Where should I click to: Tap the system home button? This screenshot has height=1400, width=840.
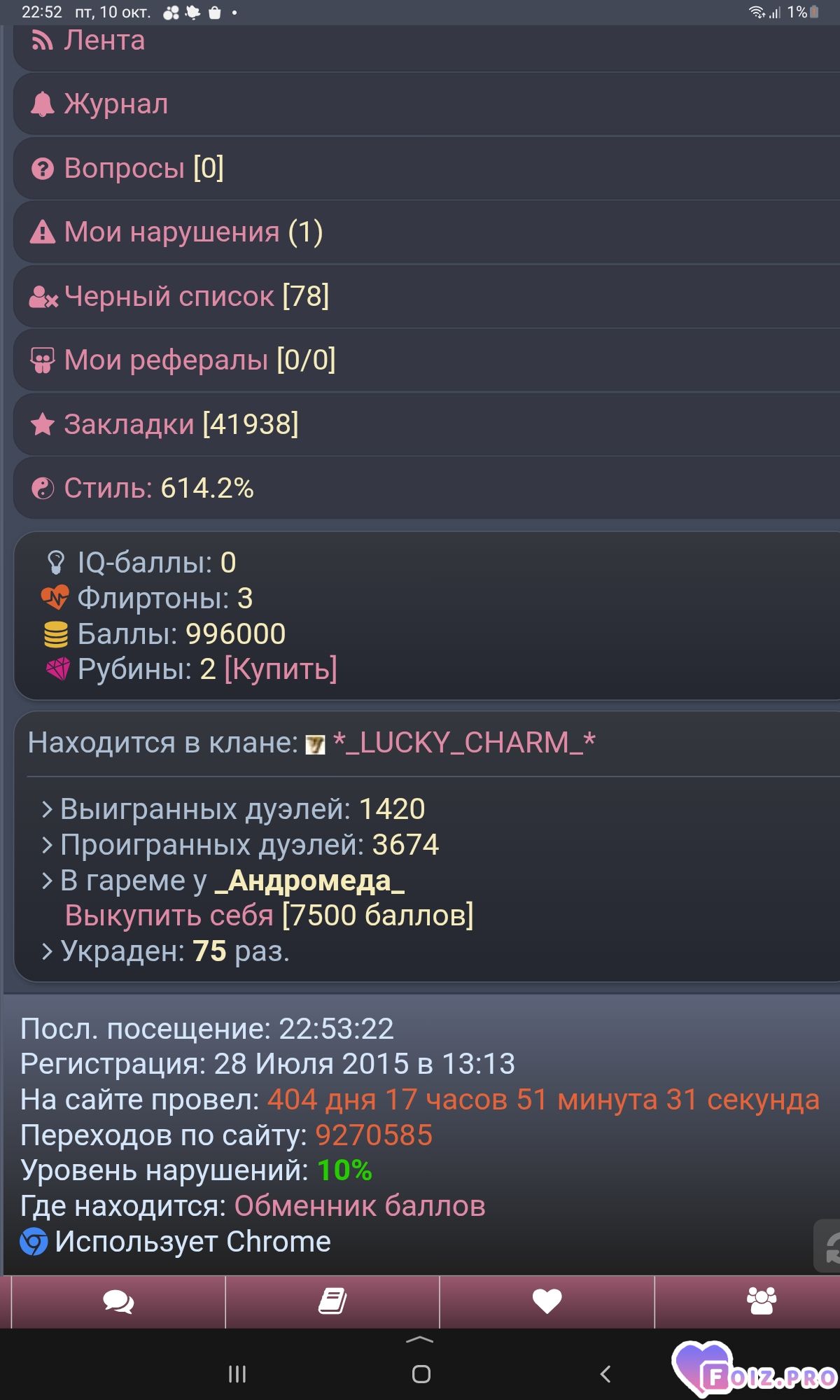pyautogui.click(x=421, y=1374)
